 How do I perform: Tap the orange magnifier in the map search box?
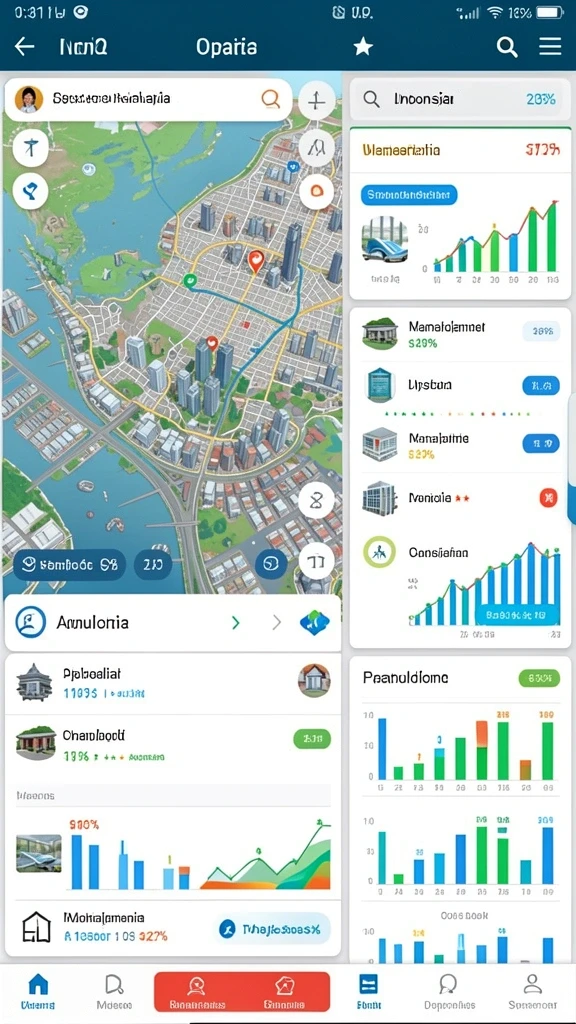click(270, 99)
